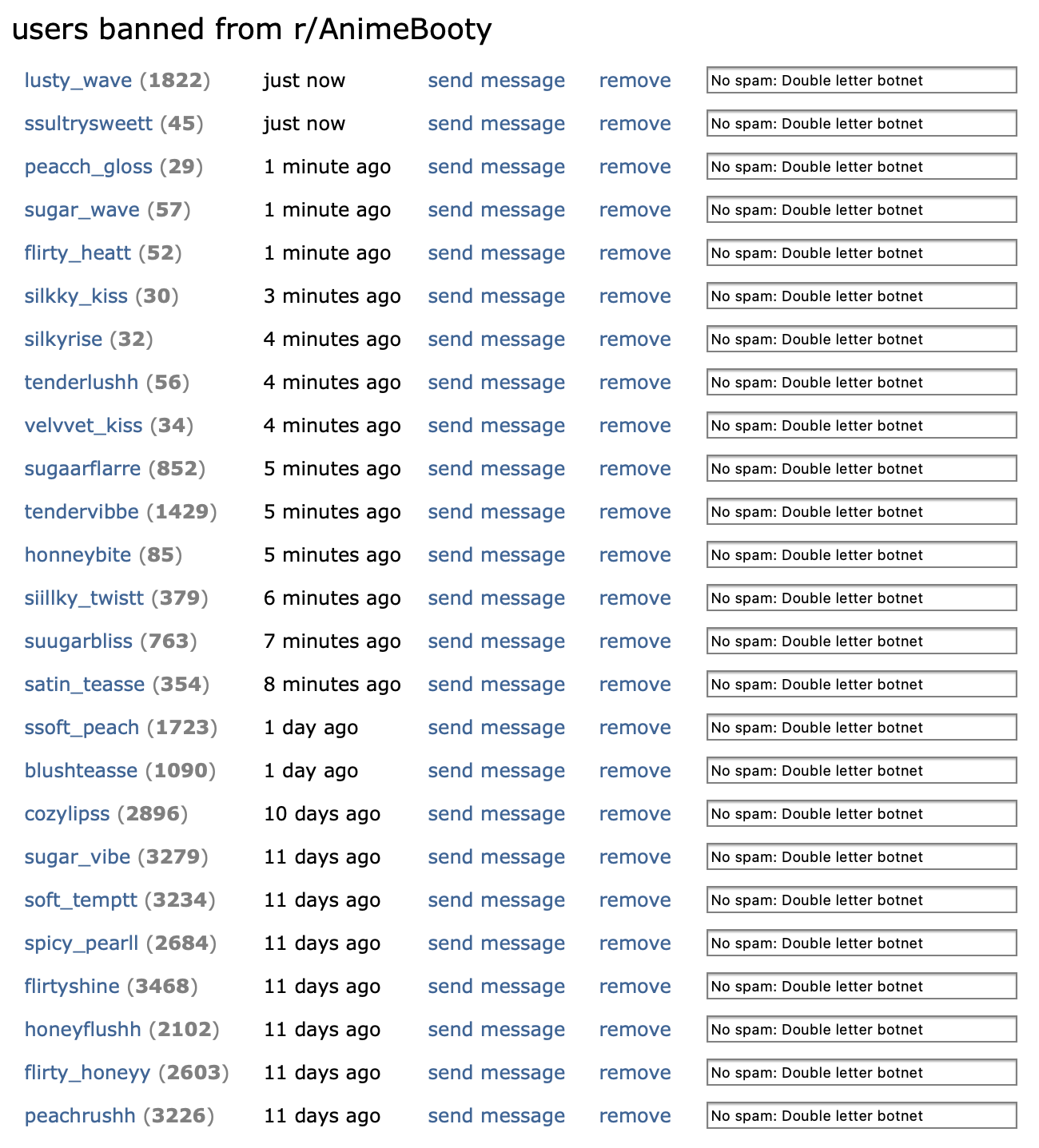Remove ban for peachrushh

coord(635,1116)
